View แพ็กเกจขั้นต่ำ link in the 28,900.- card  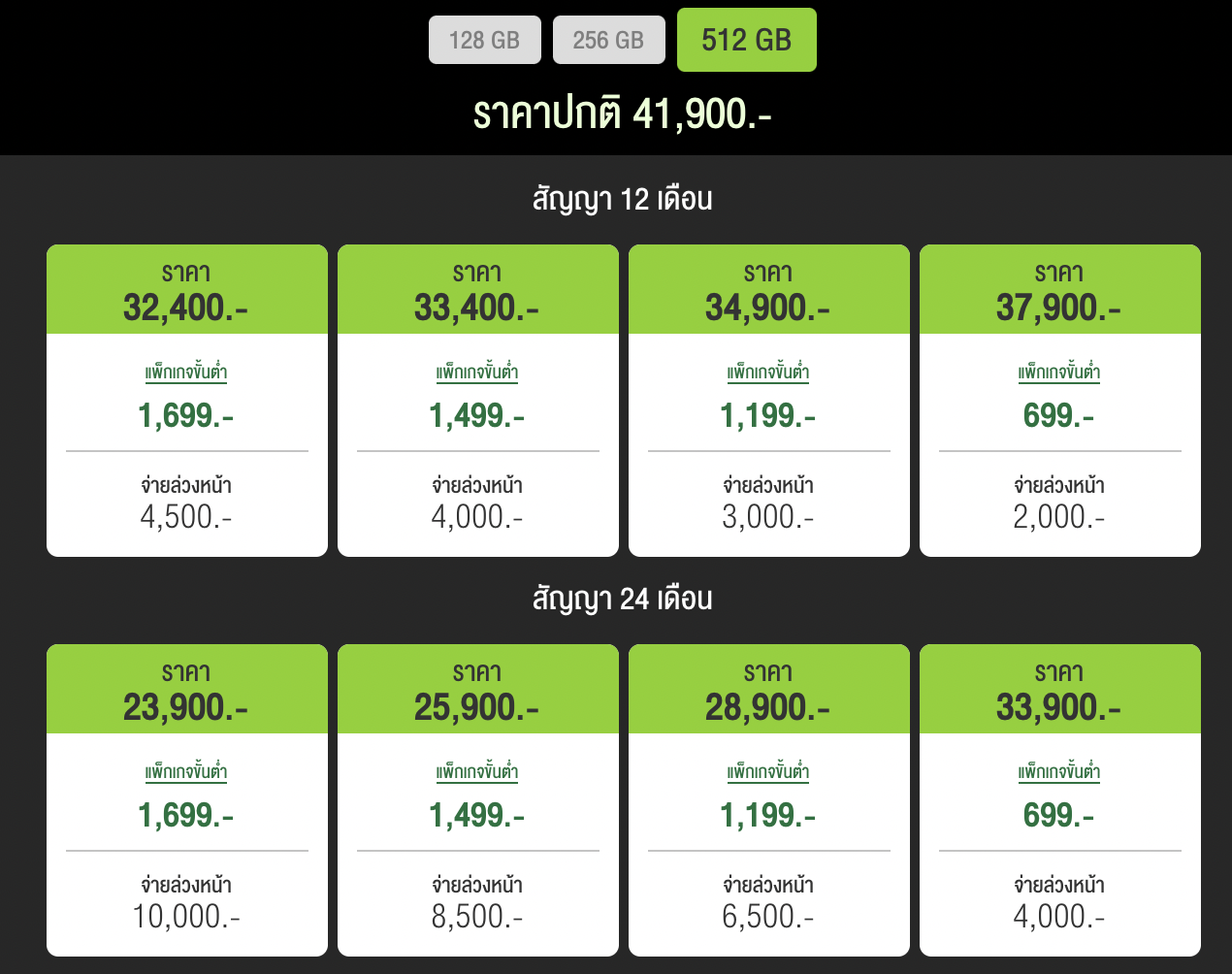coord(768,772)
